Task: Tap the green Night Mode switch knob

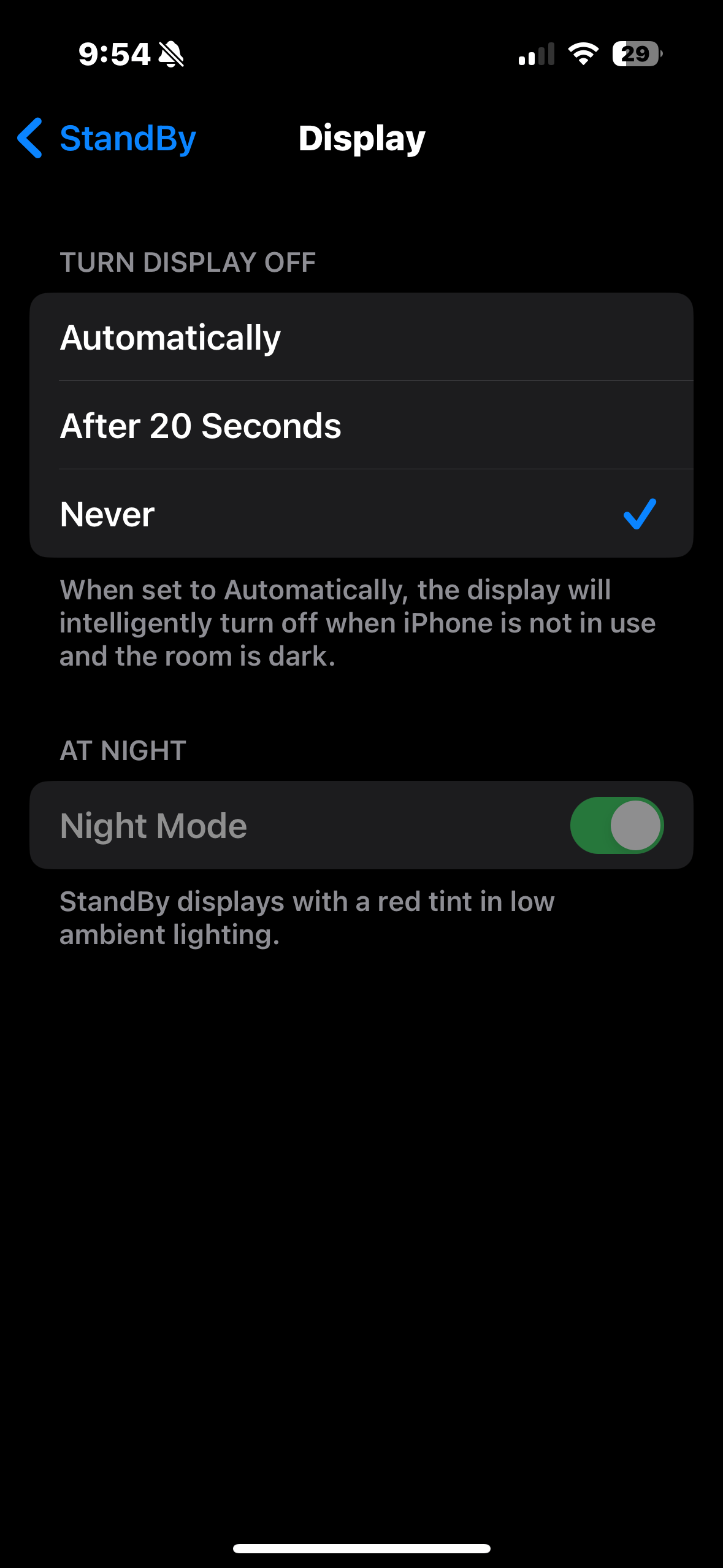Action: 636,826
